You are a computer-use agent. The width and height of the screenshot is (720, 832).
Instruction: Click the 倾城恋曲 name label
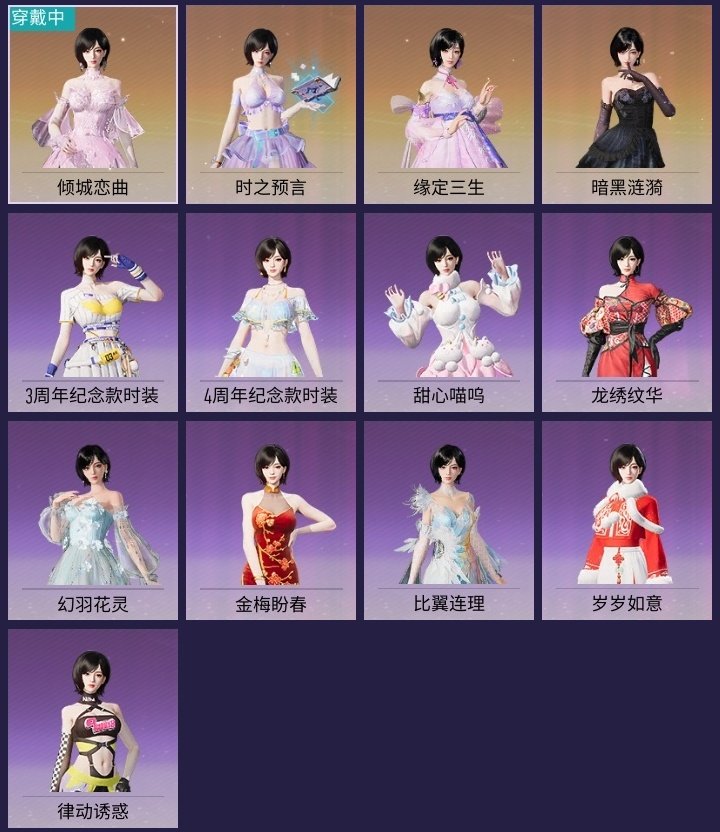click(x=92, y=184)
